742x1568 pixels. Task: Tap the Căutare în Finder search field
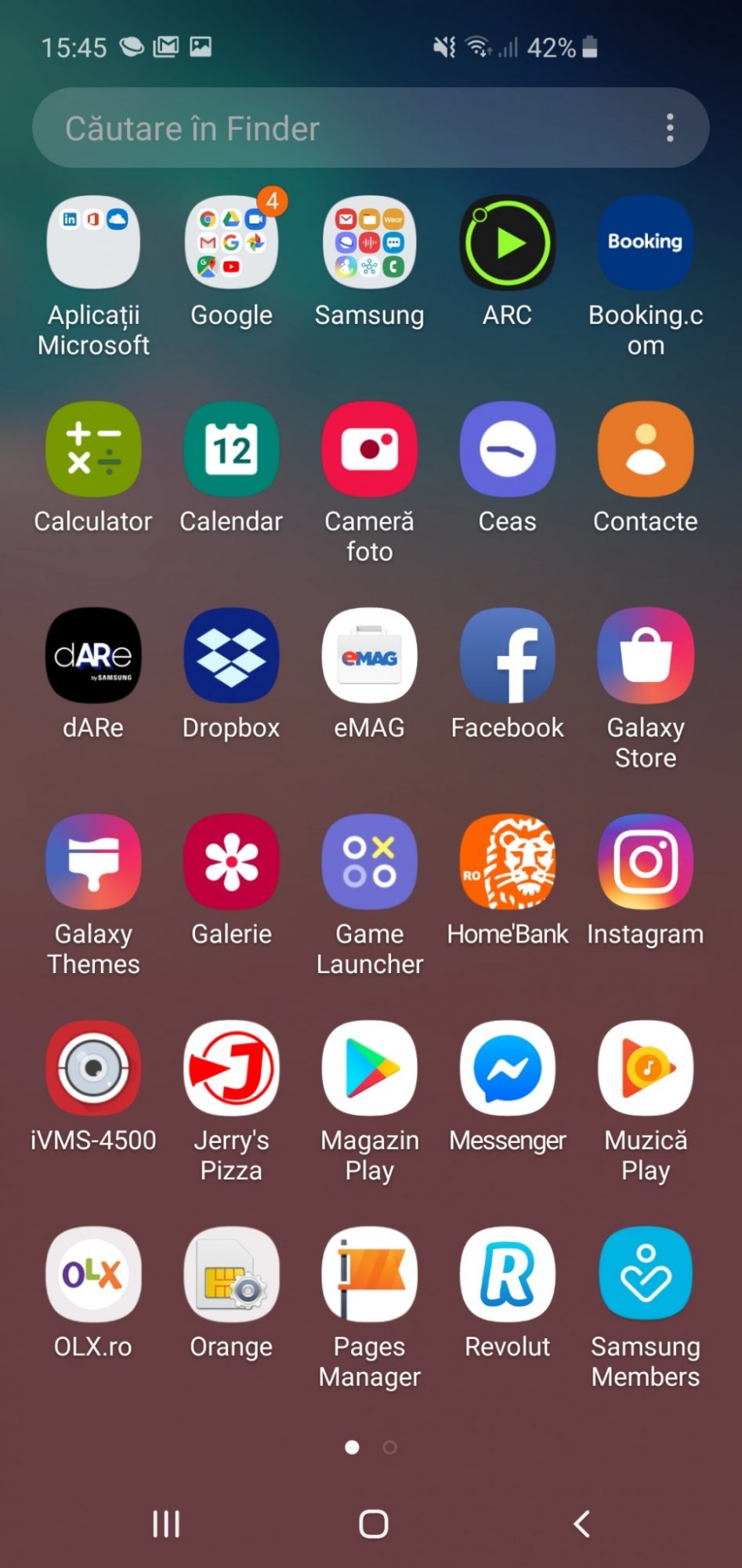(x=345, y=128)
